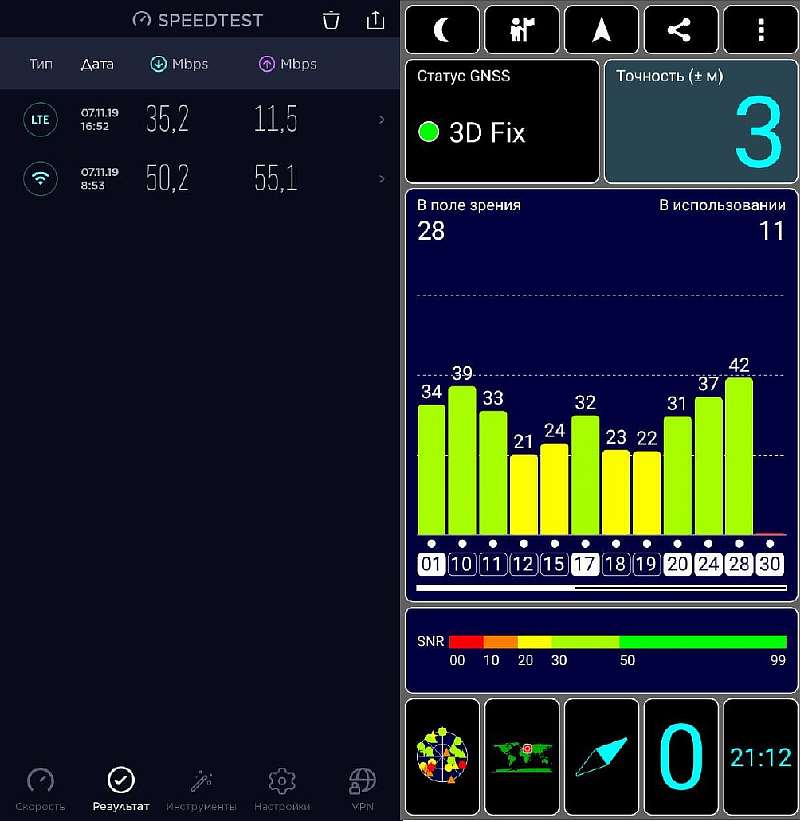Open the compass tile
Viewport: 800px width, 821px height.
tap(601, 757)
